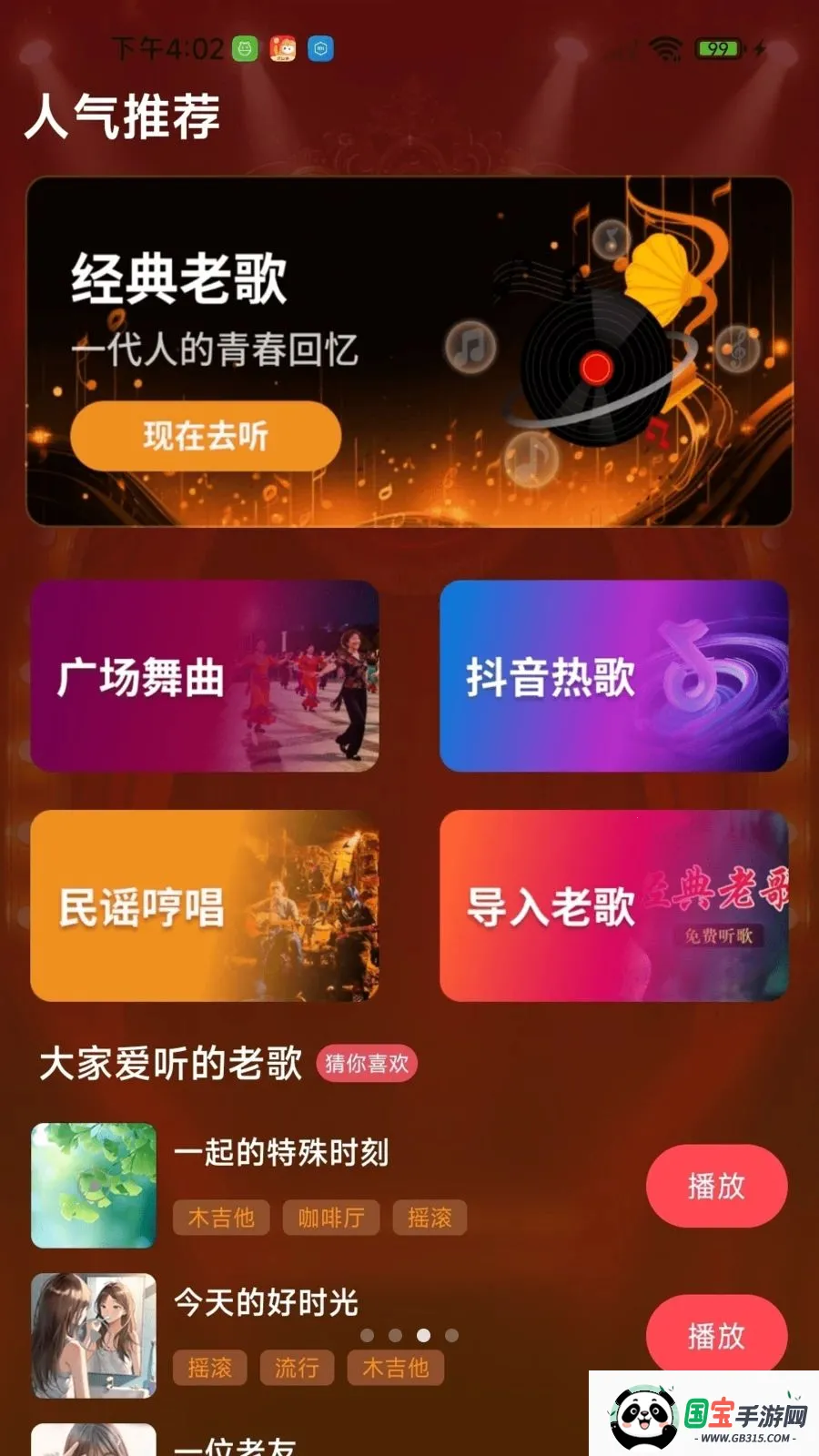Viewport: 819px width, 1456px height.
Task: Select the 流行 tag under 今天的好时光
Action: pos(297,1368)
